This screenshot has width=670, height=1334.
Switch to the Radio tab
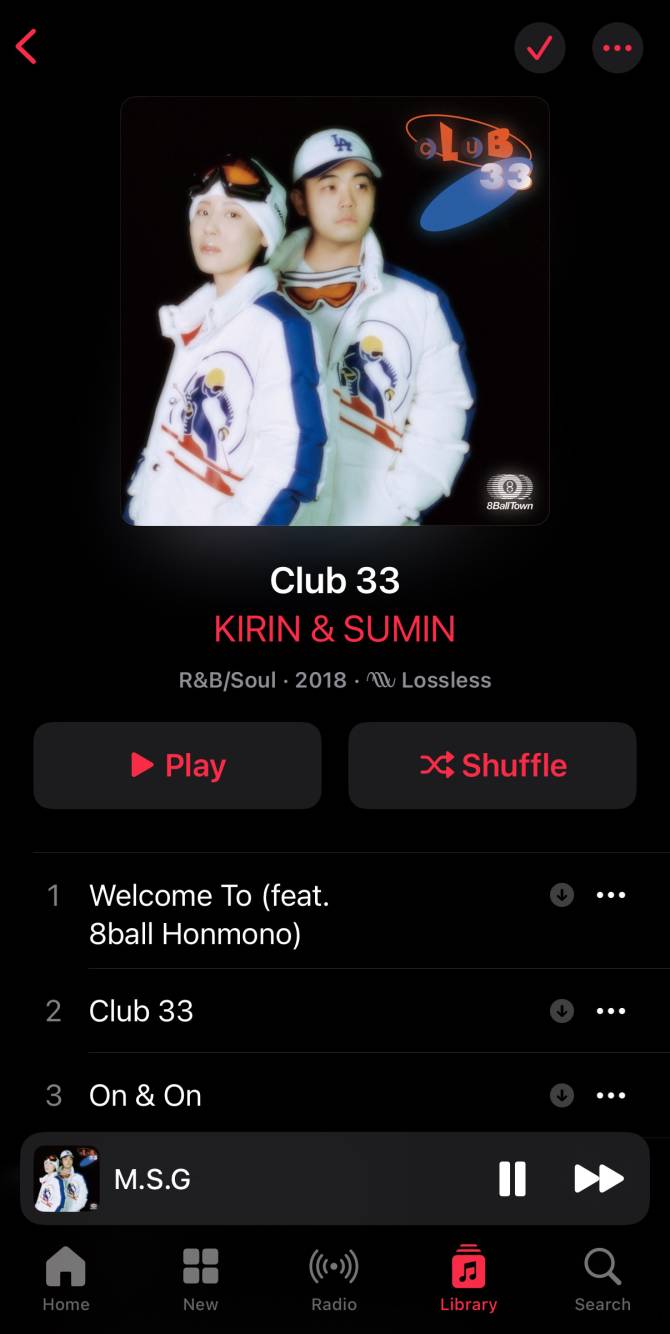(334, 1279)
